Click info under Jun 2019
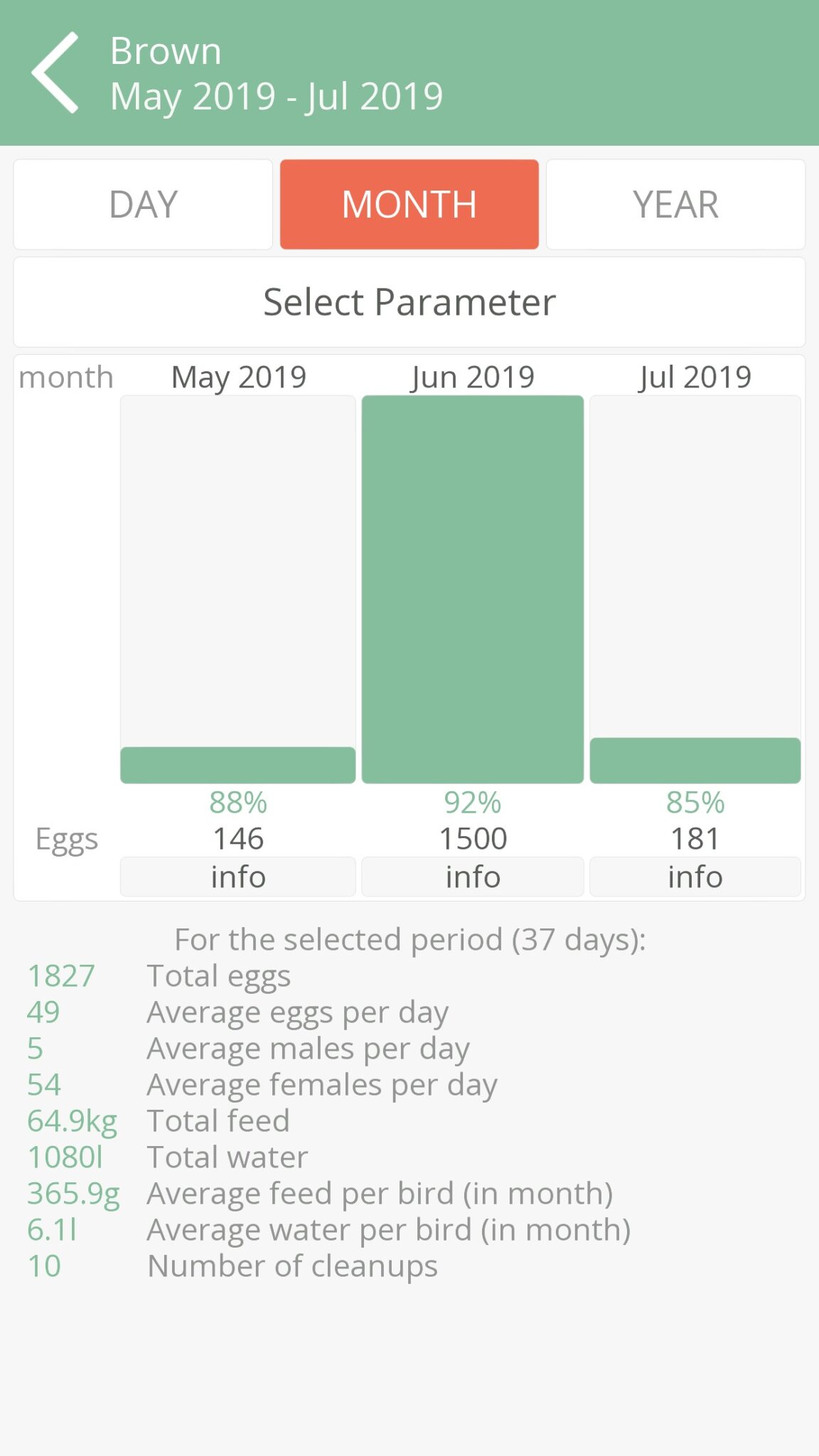The image size is (819, 1456). tap(473, 876)
